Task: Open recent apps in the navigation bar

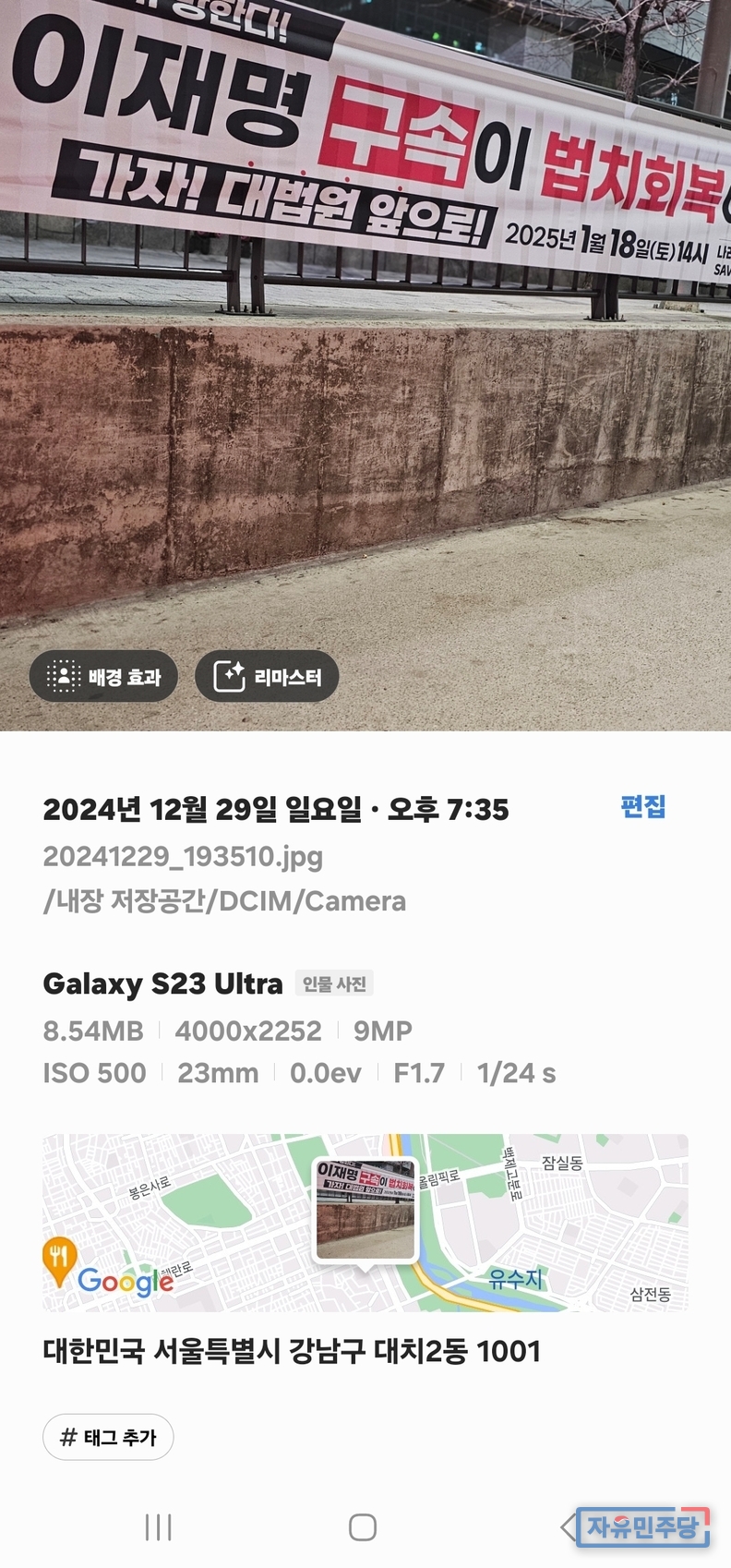Action: [x=158, y=1527]
